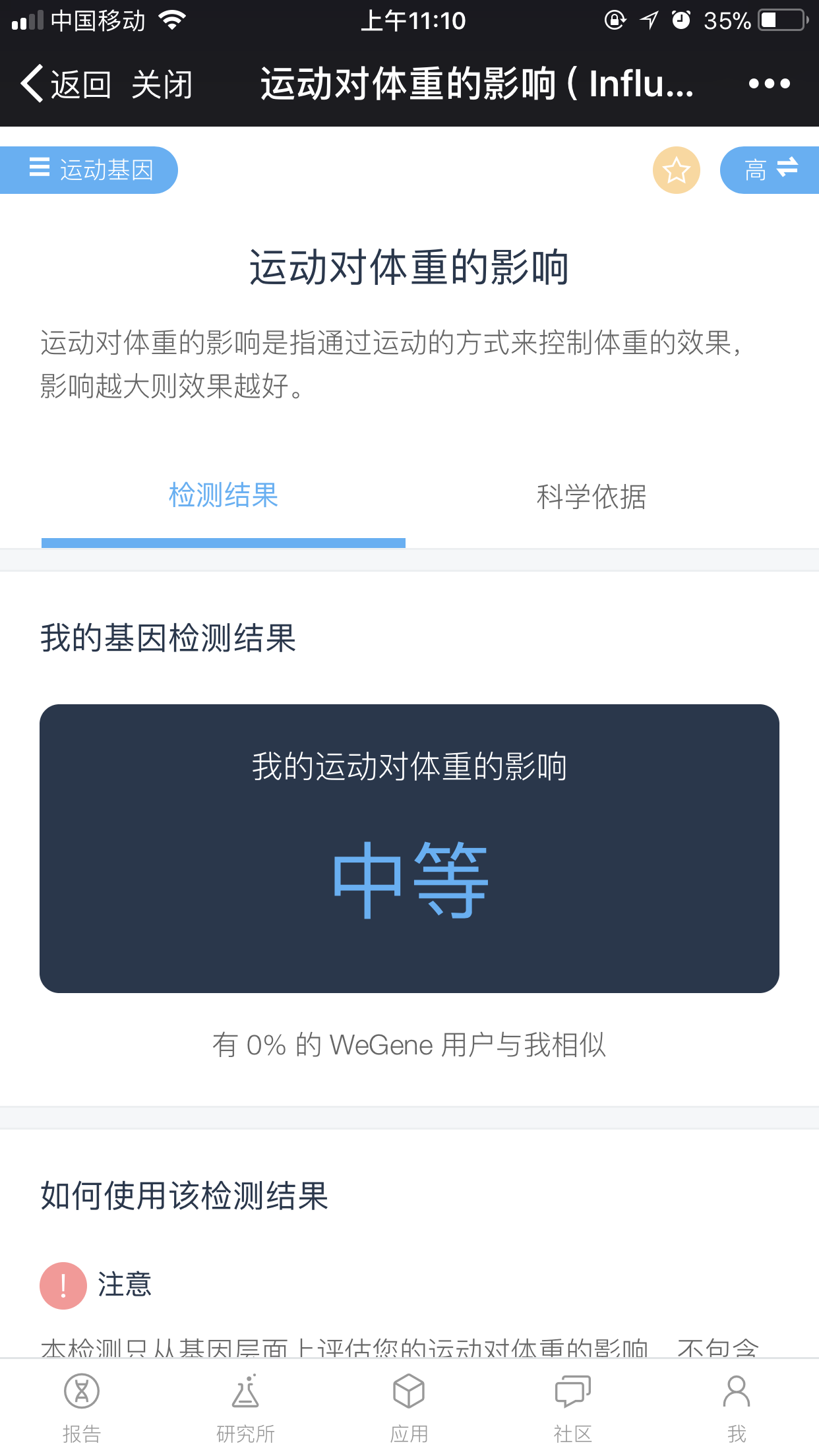Viewport: 819px width, 1456px height.
Task: Go back using the 返回 arrow
Action: 65,84
